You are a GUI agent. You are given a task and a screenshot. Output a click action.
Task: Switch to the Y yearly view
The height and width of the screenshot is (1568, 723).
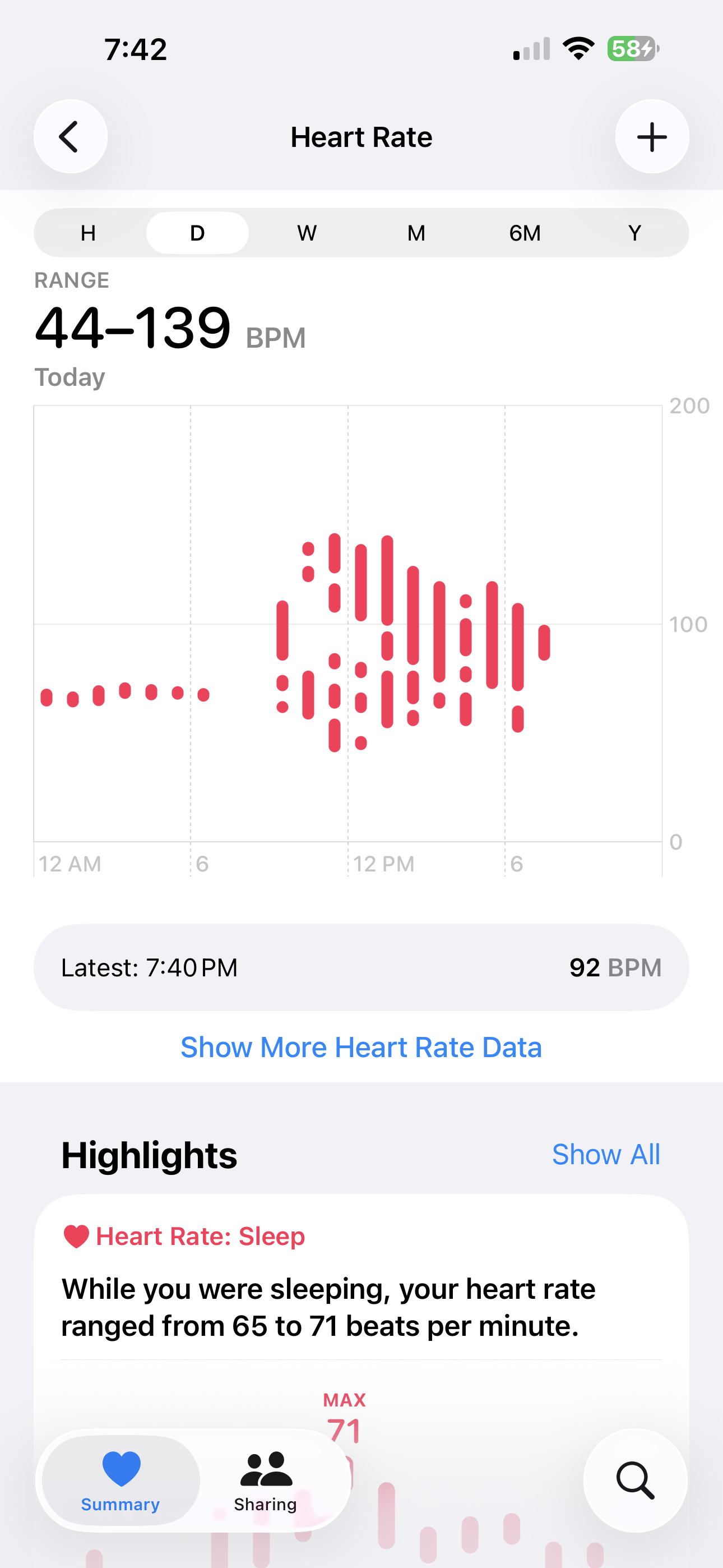(x=634, y=233)
